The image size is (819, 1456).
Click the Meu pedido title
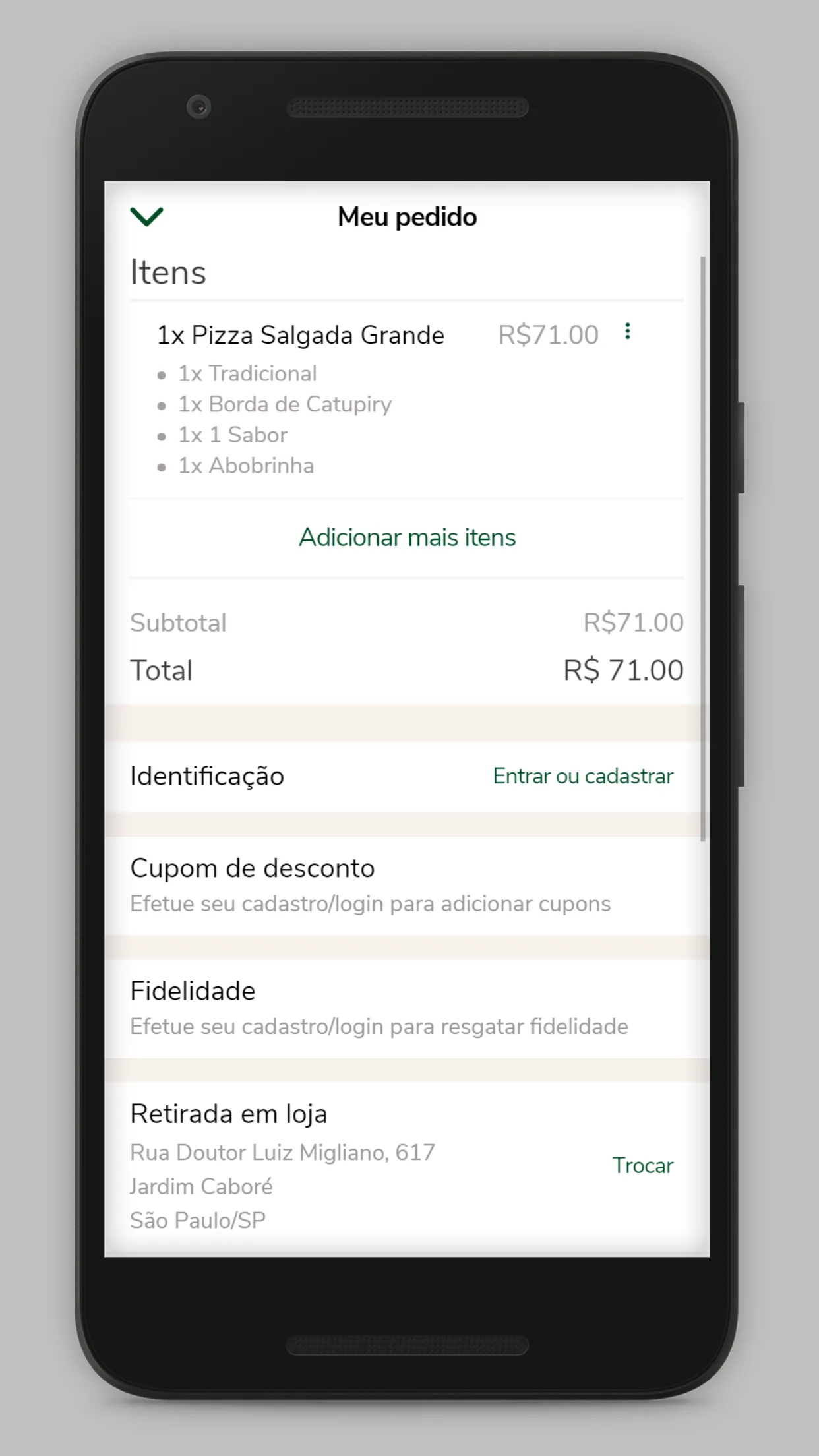407,216
